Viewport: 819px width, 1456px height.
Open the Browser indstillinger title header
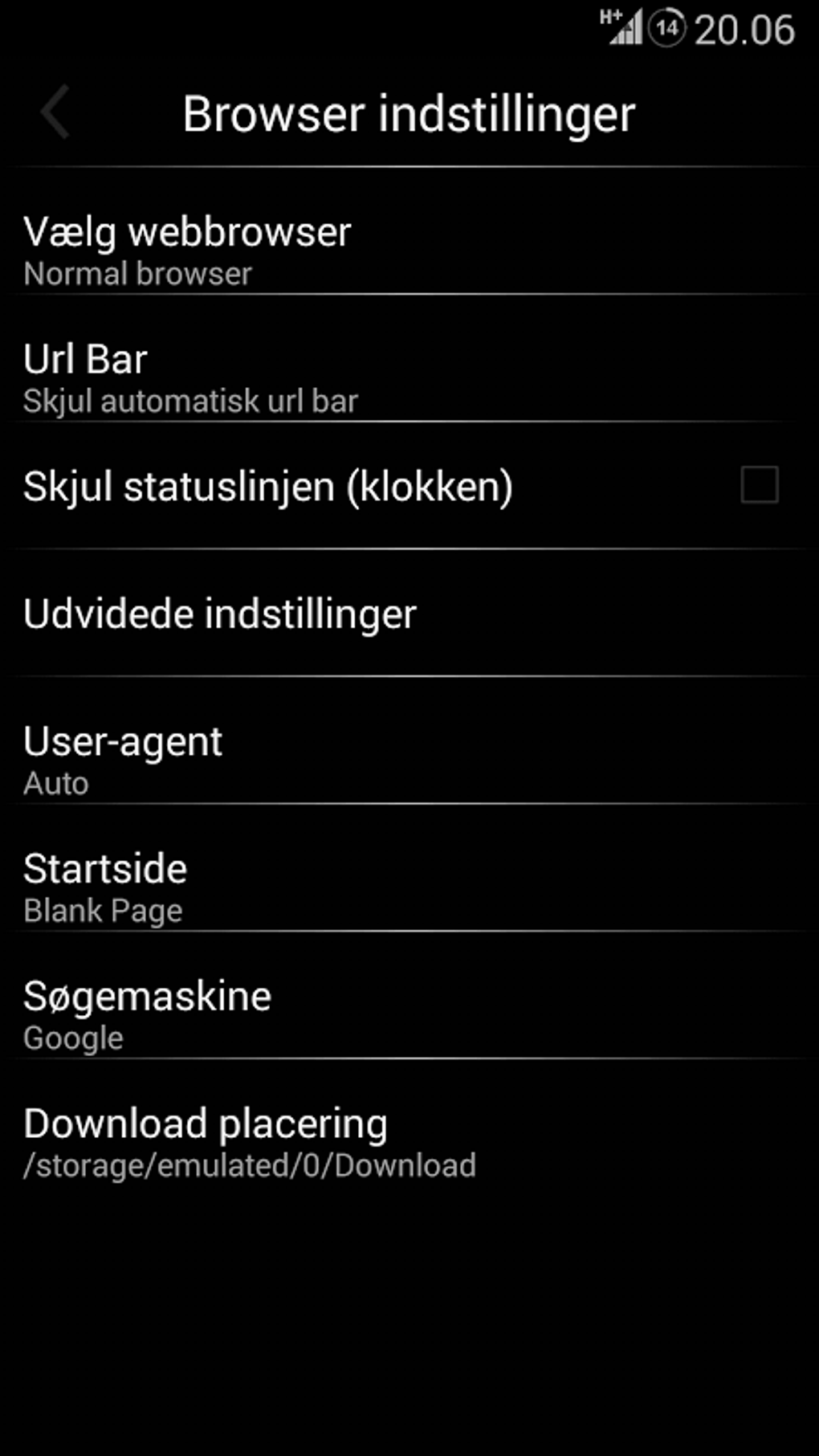click(x=408, y=112)
